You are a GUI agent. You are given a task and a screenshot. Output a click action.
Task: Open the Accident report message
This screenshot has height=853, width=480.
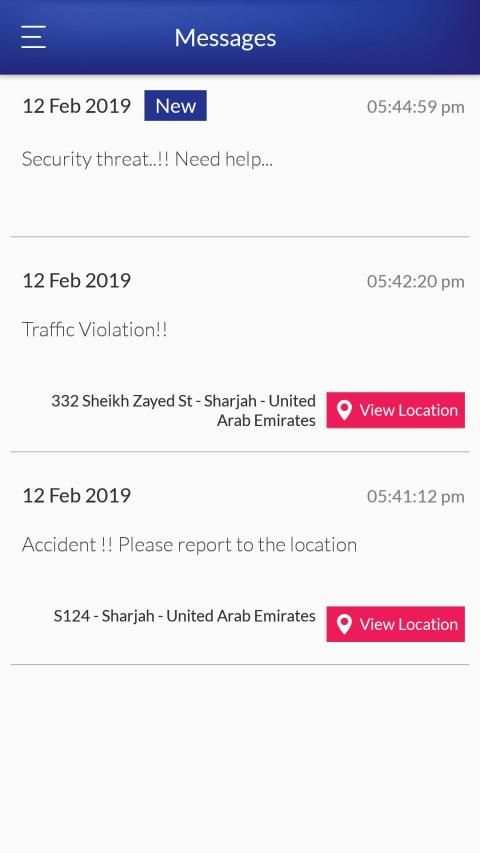click(240, 559)
